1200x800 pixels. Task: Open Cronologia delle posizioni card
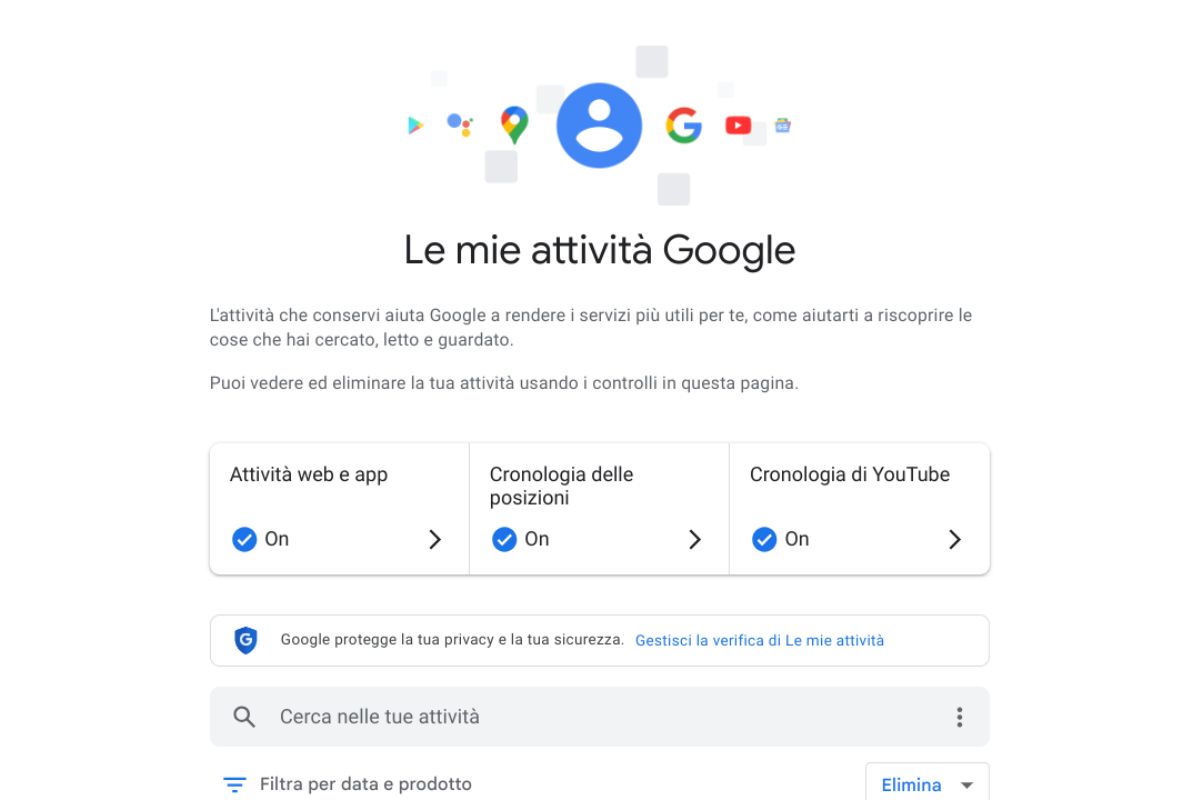(598, 508)
